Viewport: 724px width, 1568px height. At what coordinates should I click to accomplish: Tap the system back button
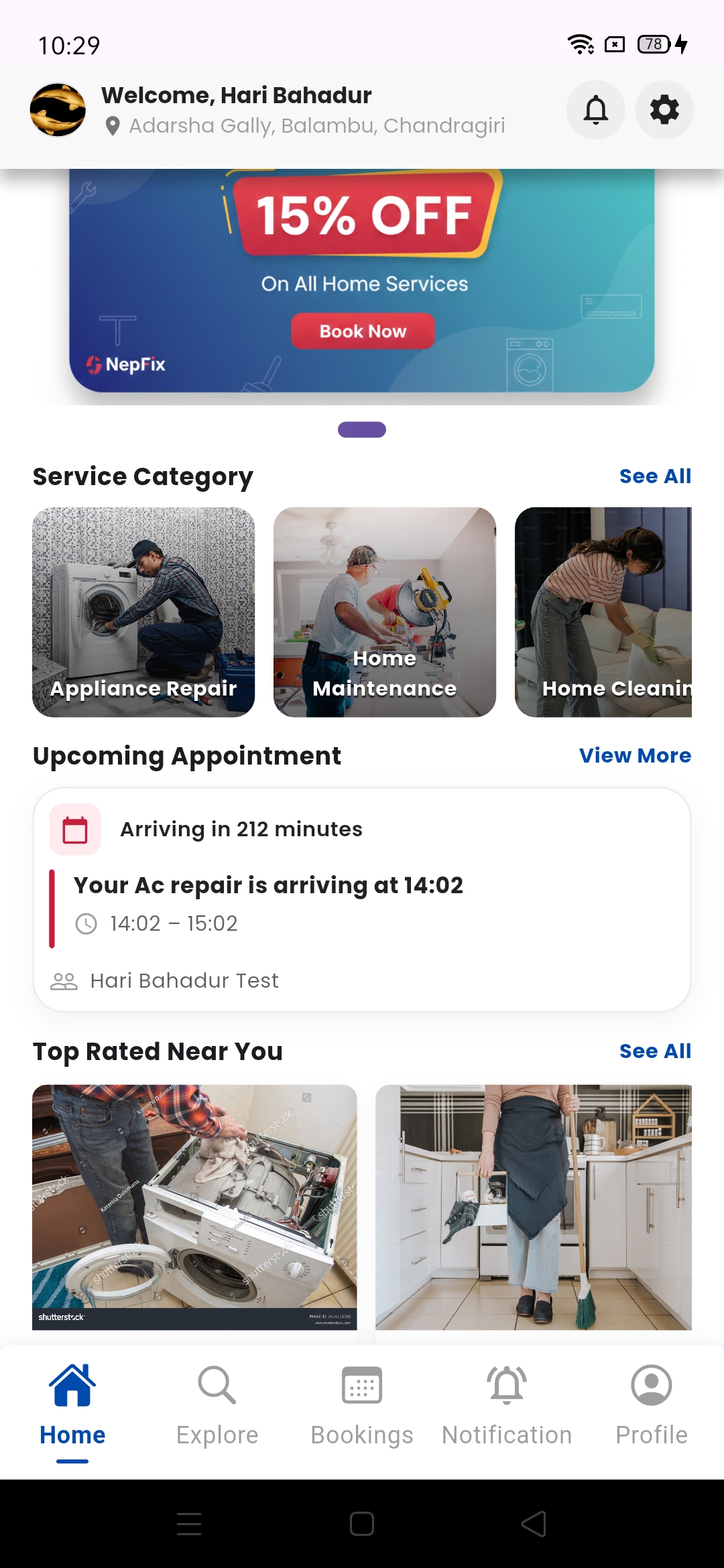[534, 1524]
